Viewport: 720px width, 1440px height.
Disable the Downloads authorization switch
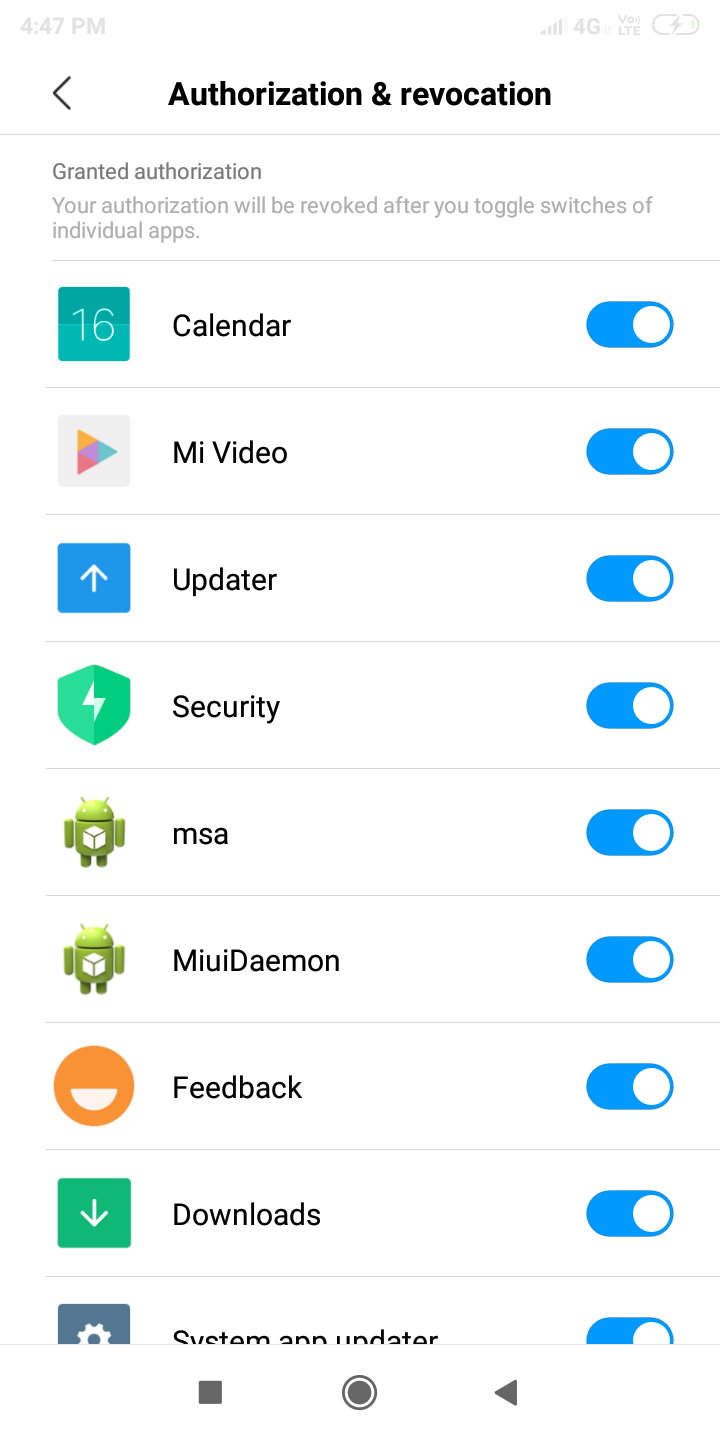tap(629, 1215)
